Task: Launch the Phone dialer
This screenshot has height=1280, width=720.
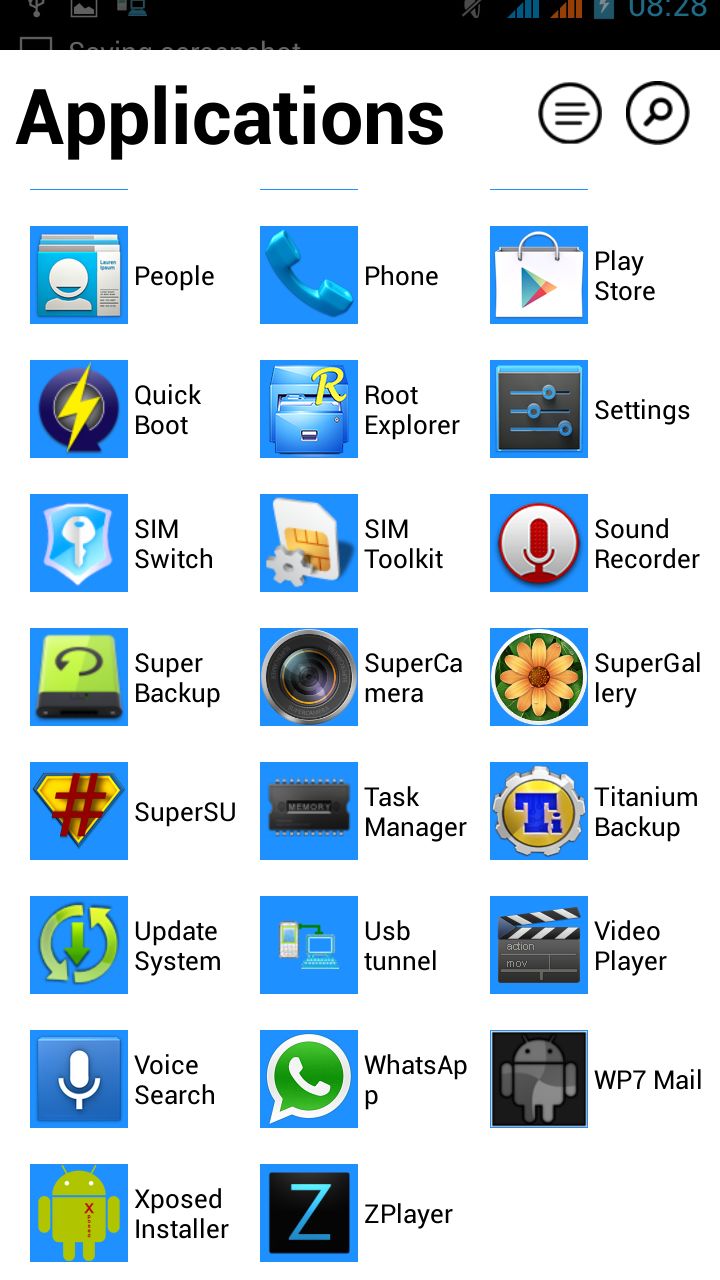Action: click(x=309, y=275)
